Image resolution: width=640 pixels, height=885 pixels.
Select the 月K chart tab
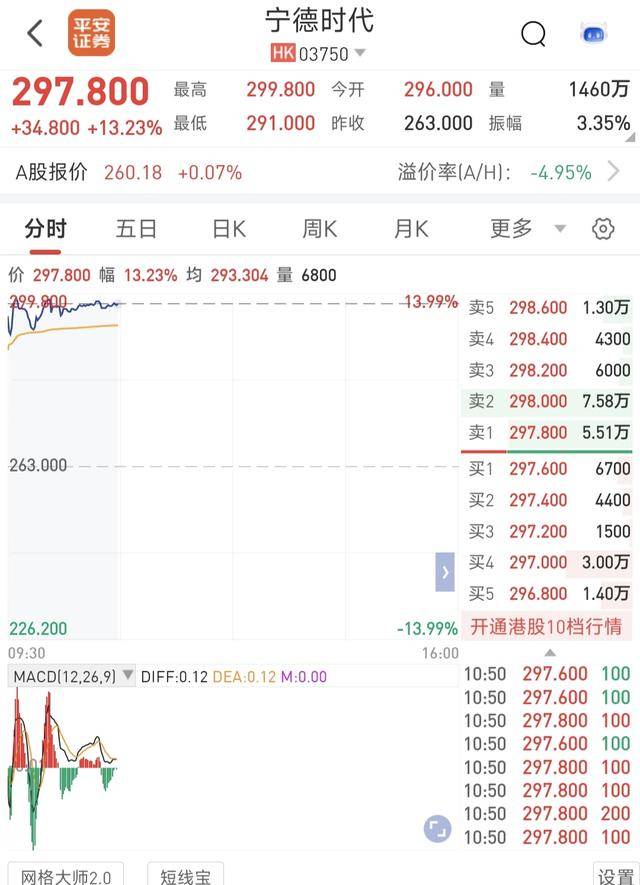point(410,229)
